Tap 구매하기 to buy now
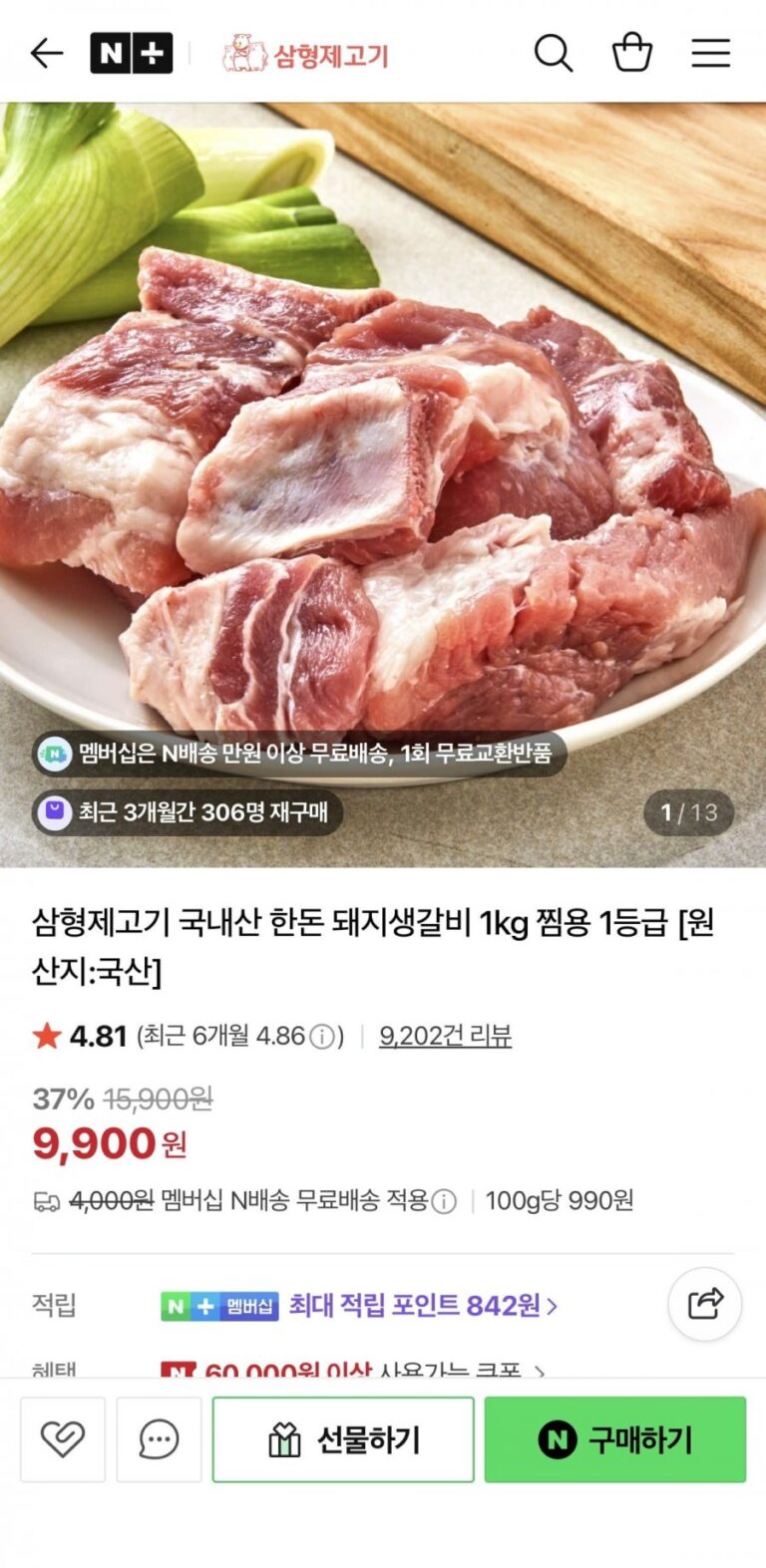This screenshot has height=1568, width=766. pos(614,1439)
